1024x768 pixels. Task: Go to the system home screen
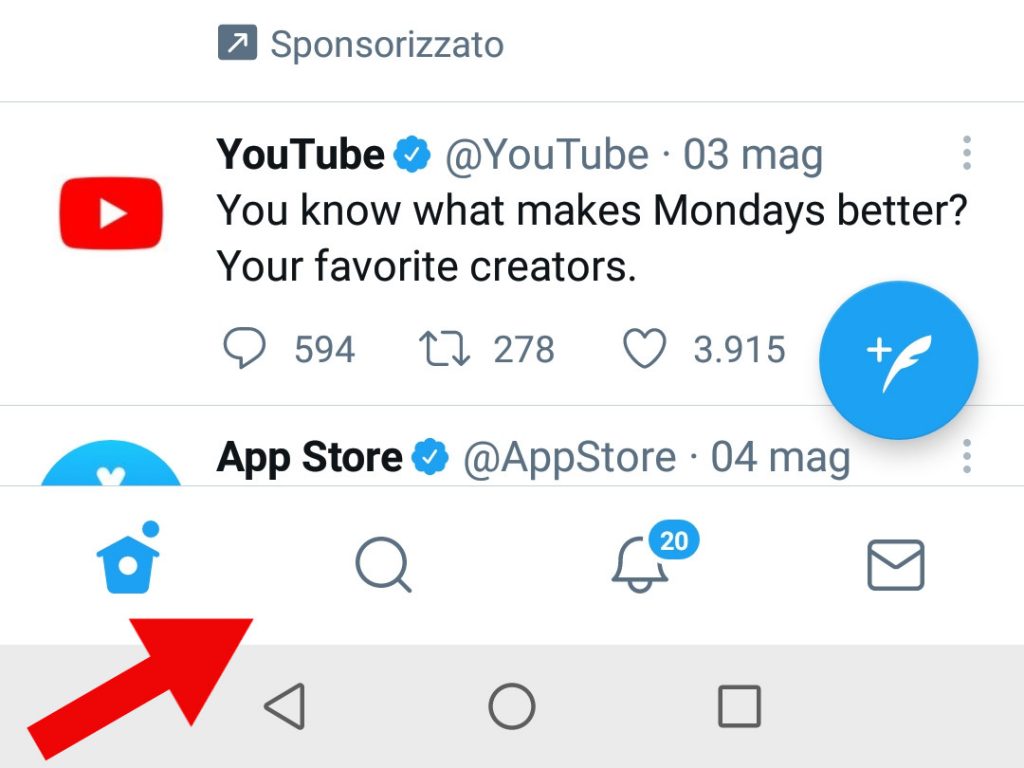click(512, 707)
